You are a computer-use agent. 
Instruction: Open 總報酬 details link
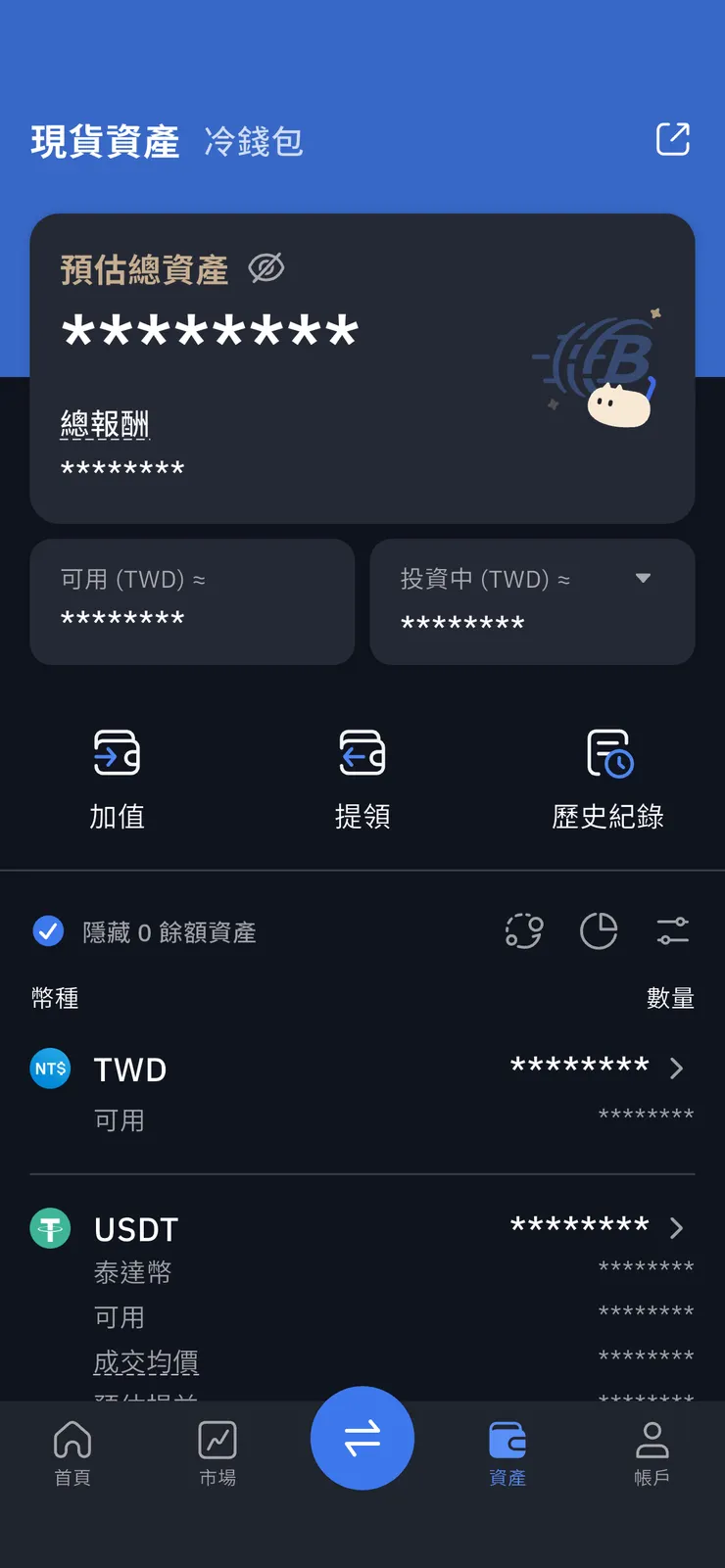(x=105, y=424)
